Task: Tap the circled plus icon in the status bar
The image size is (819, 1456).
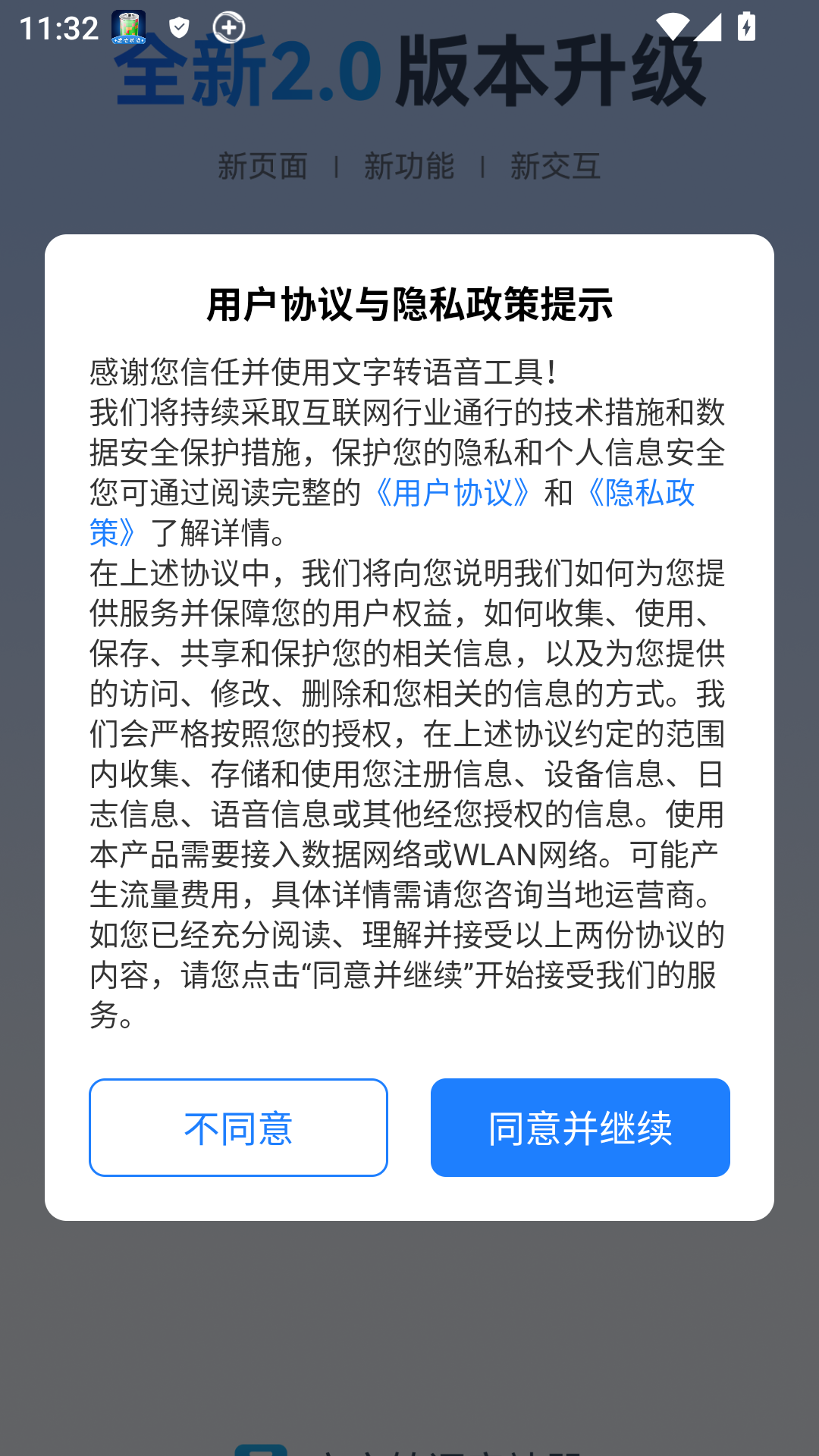Action: point(230,27)
